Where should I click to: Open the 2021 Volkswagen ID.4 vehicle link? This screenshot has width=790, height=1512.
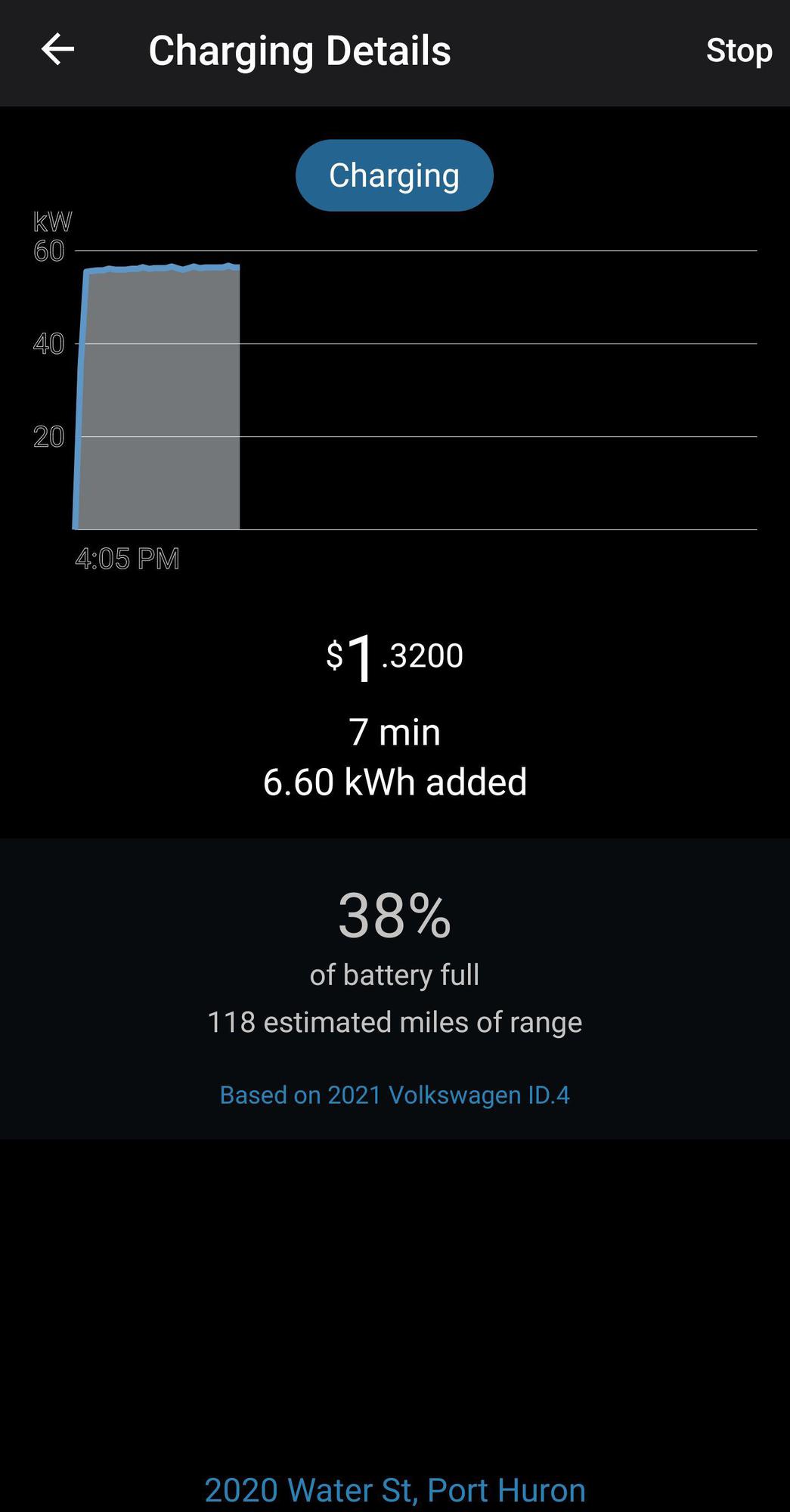pos(394,1095)
